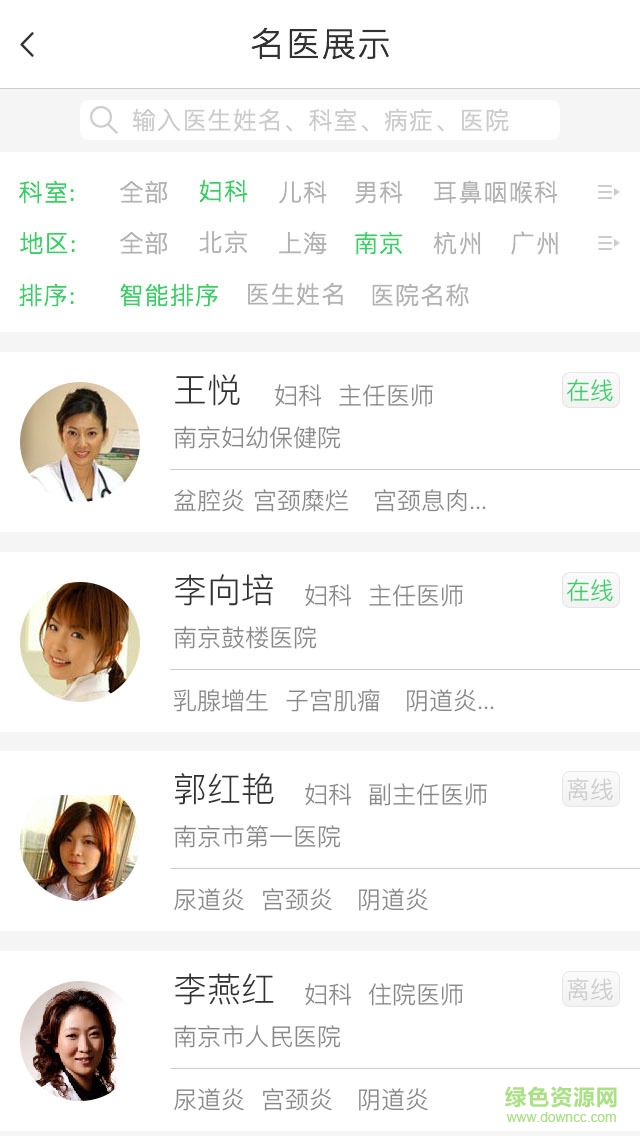Filter region by 北京
Screen dimensions: 640x1136
(223, 243)
